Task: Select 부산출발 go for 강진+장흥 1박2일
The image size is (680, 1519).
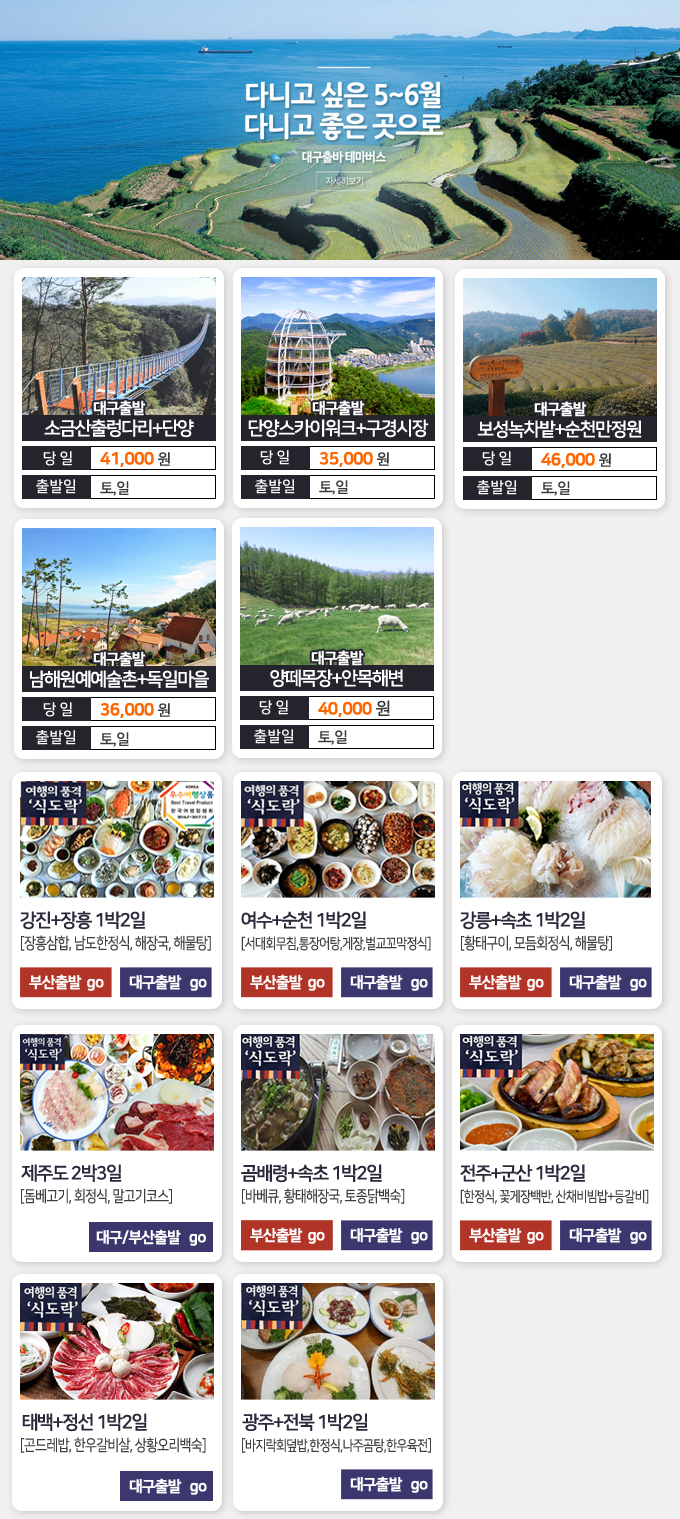Action: (66, 982)
